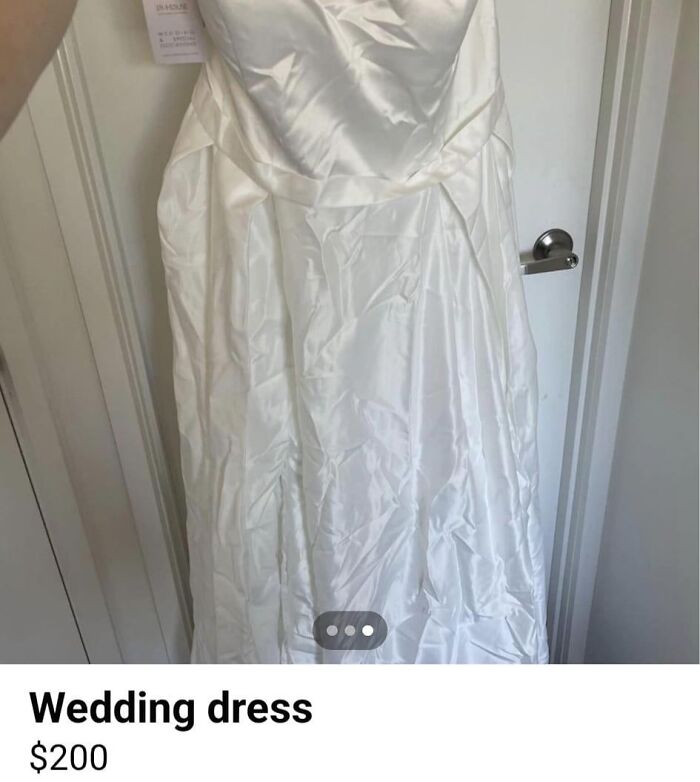Open the wedding dress listing photo

[350, 330]
